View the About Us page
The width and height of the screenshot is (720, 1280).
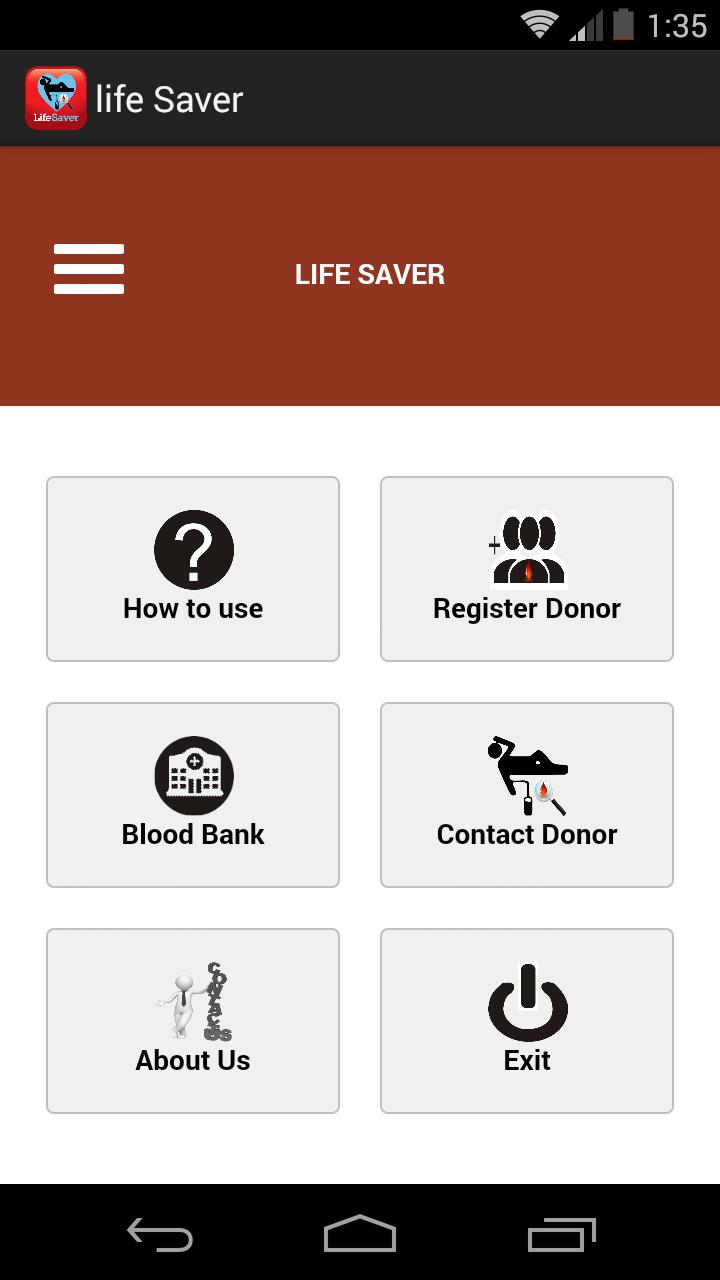click(193, 1021)
